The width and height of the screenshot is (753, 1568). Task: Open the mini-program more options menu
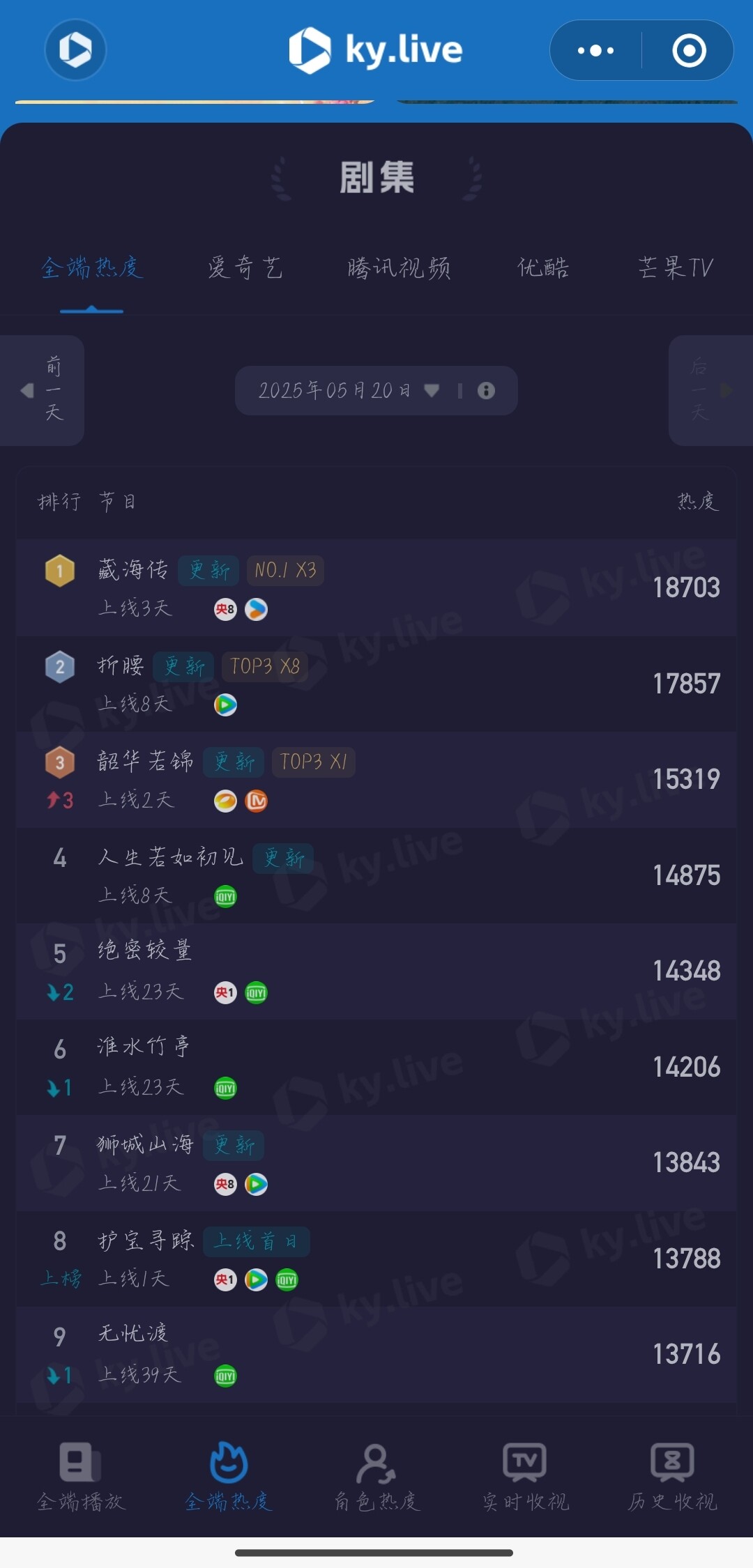596,50
